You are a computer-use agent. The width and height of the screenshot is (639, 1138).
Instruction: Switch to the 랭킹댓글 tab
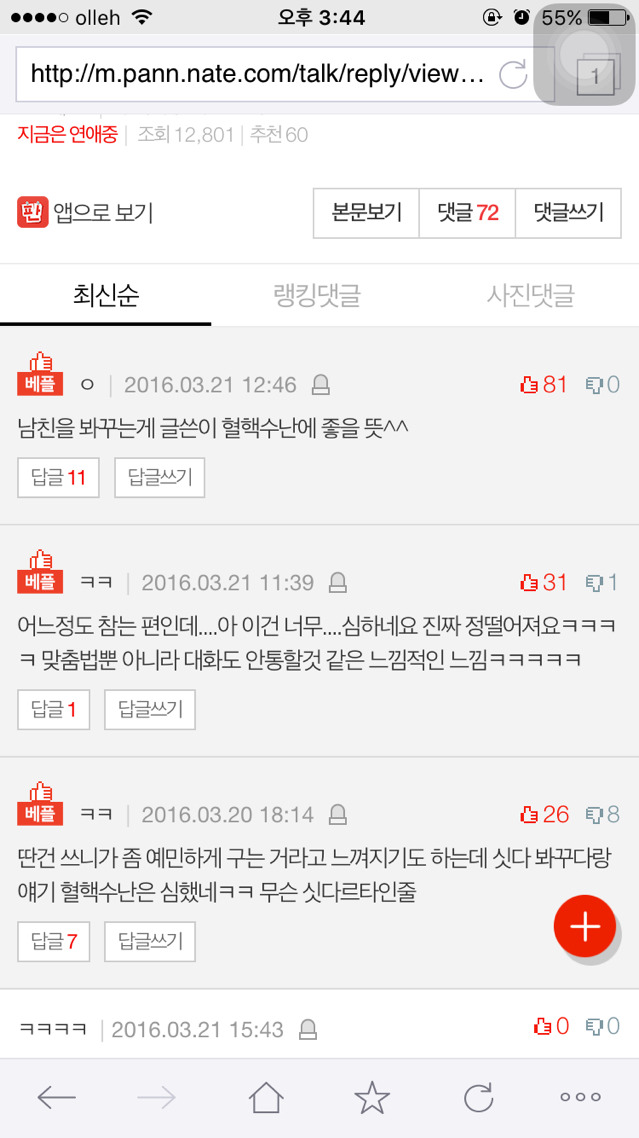tap(317, 295)
